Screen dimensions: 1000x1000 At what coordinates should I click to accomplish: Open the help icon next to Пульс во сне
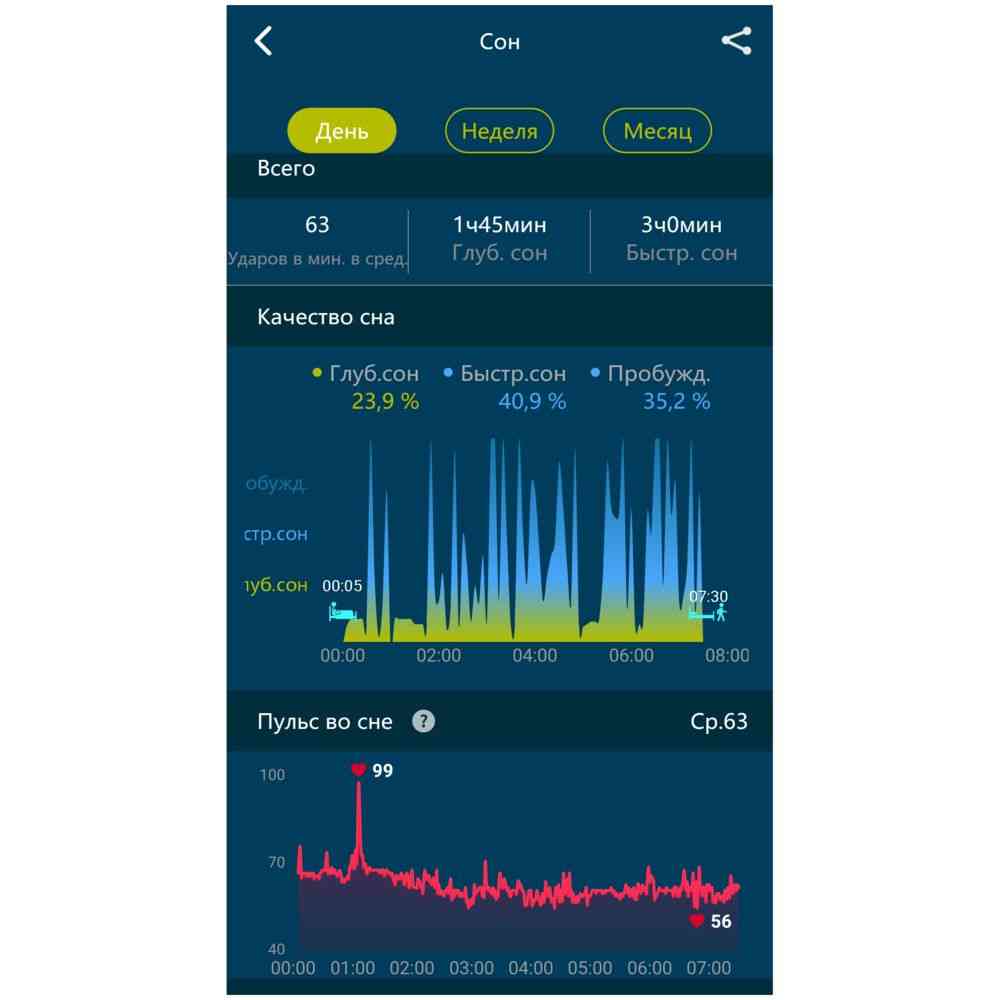click(x=424, y=722)
